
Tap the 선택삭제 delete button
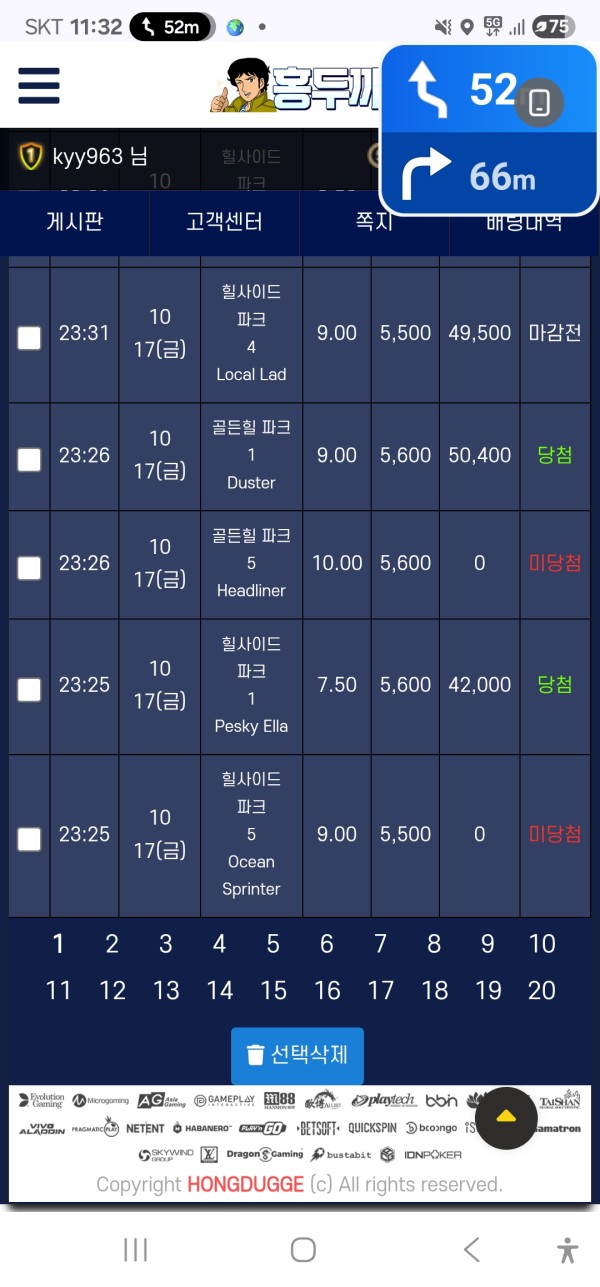(x=297, y=1055)
